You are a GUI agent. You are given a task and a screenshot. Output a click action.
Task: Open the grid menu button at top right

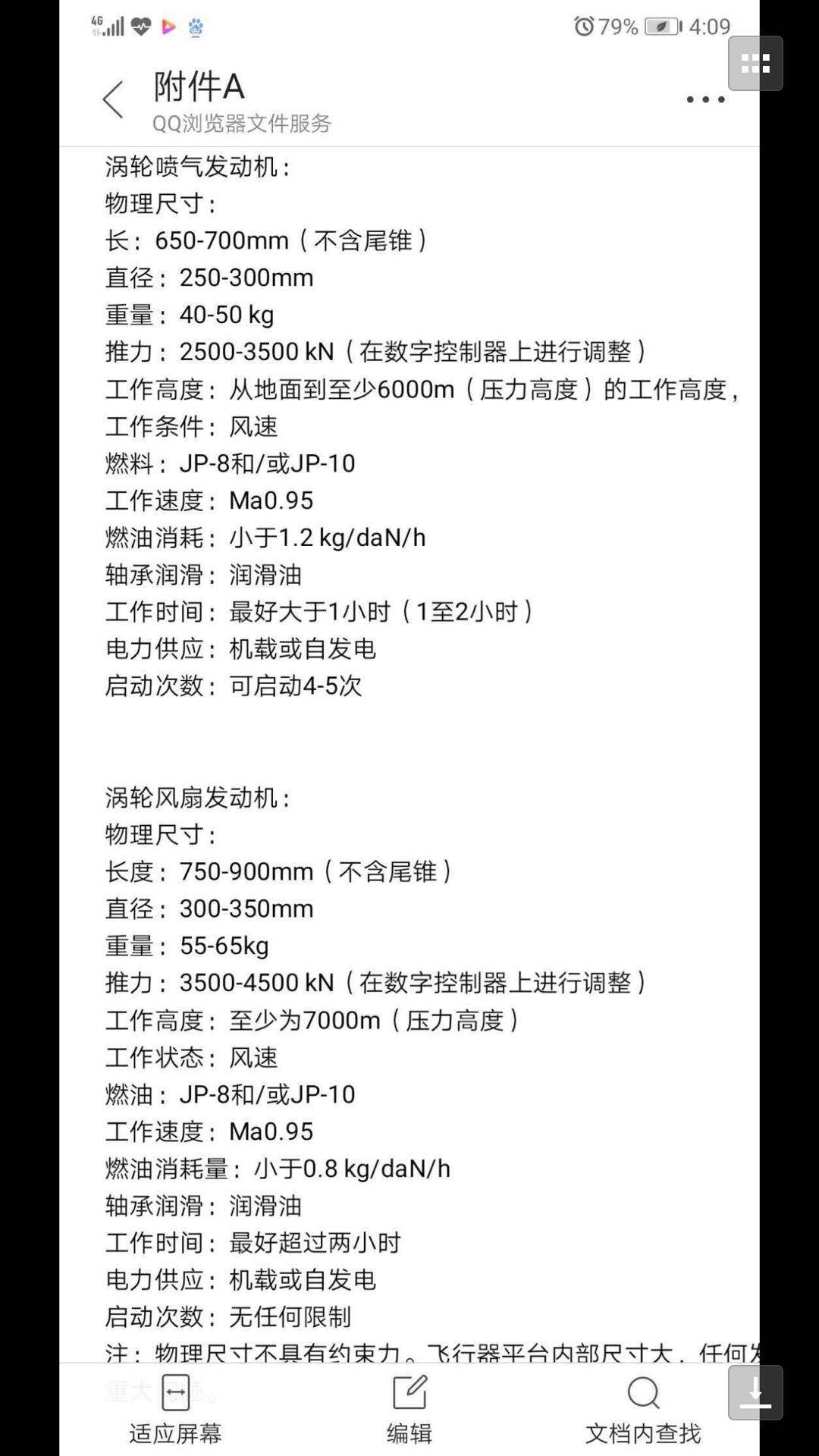coord(755,64)
